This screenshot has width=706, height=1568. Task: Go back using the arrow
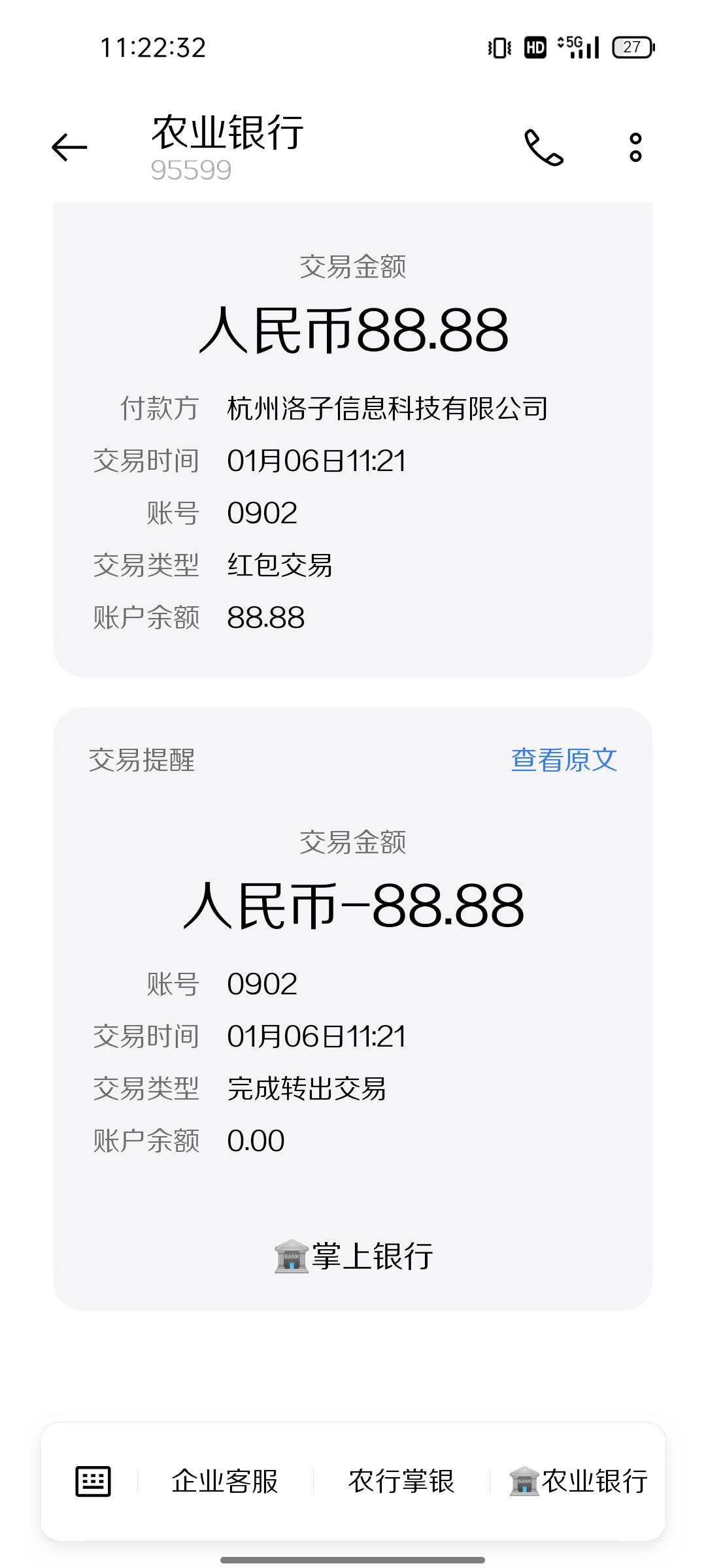pyautogui.click(x=69, y=147)
